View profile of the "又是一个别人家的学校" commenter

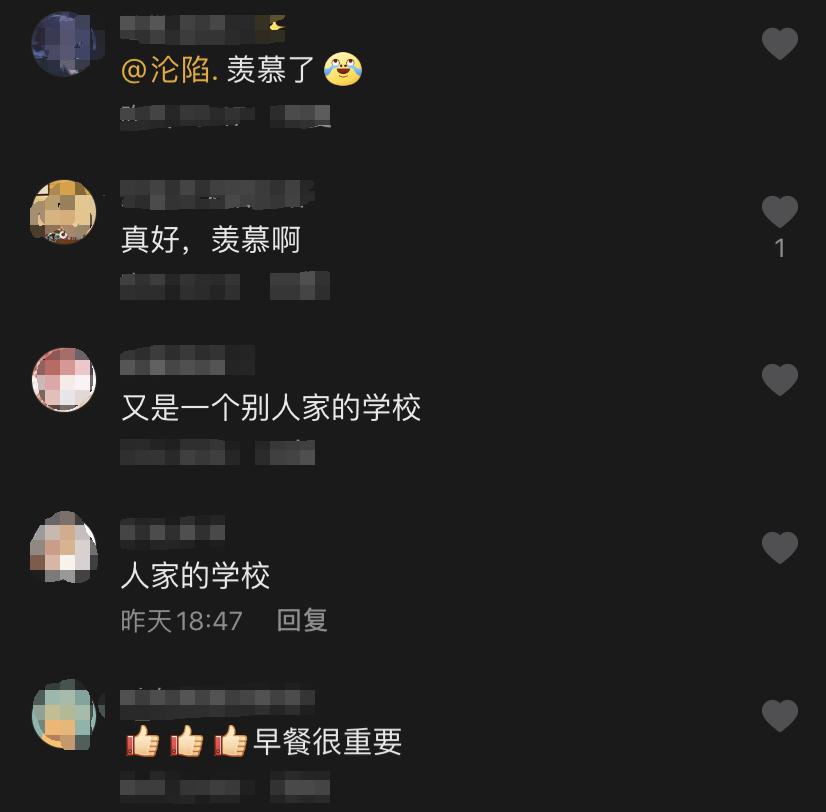point(64,380)
